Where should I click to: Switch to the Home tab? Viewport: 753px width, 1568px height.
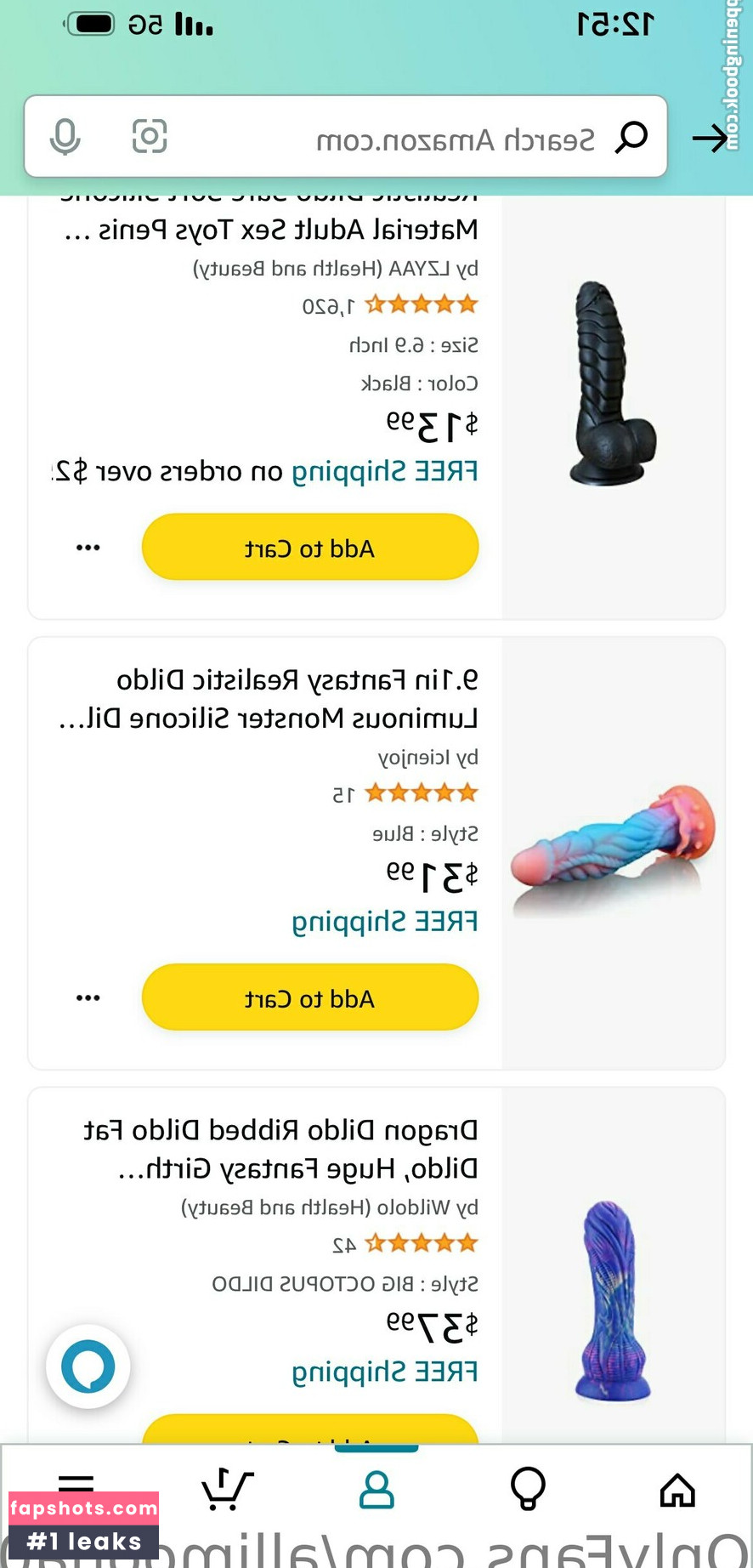click(x=677, y=1490)
